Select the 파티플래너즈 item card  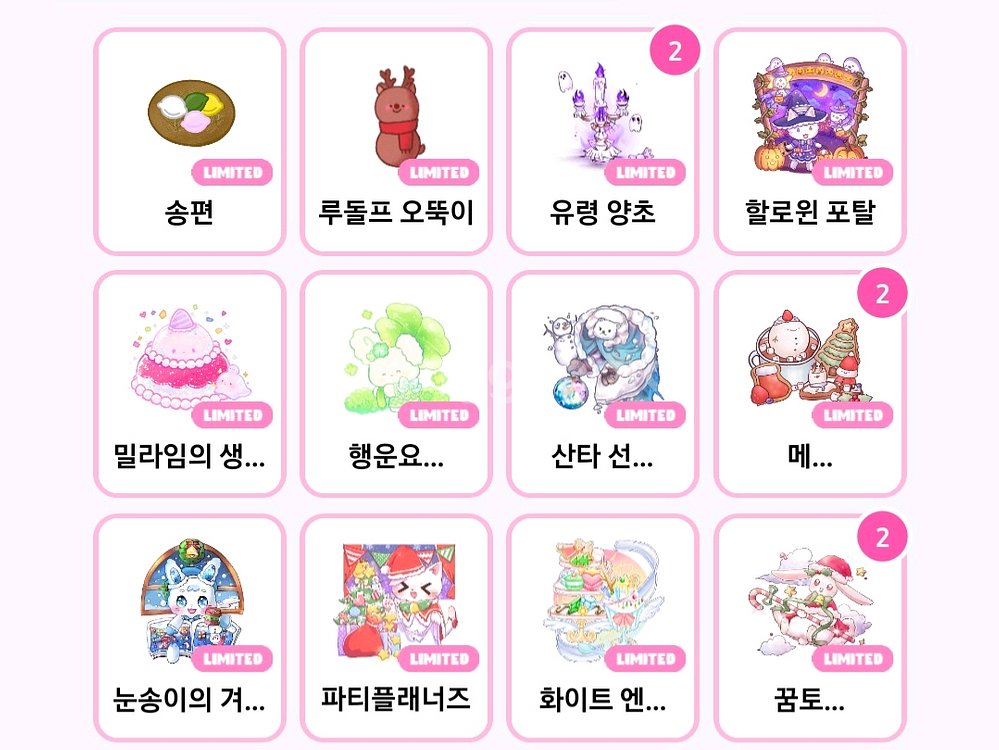click(396, 628)
